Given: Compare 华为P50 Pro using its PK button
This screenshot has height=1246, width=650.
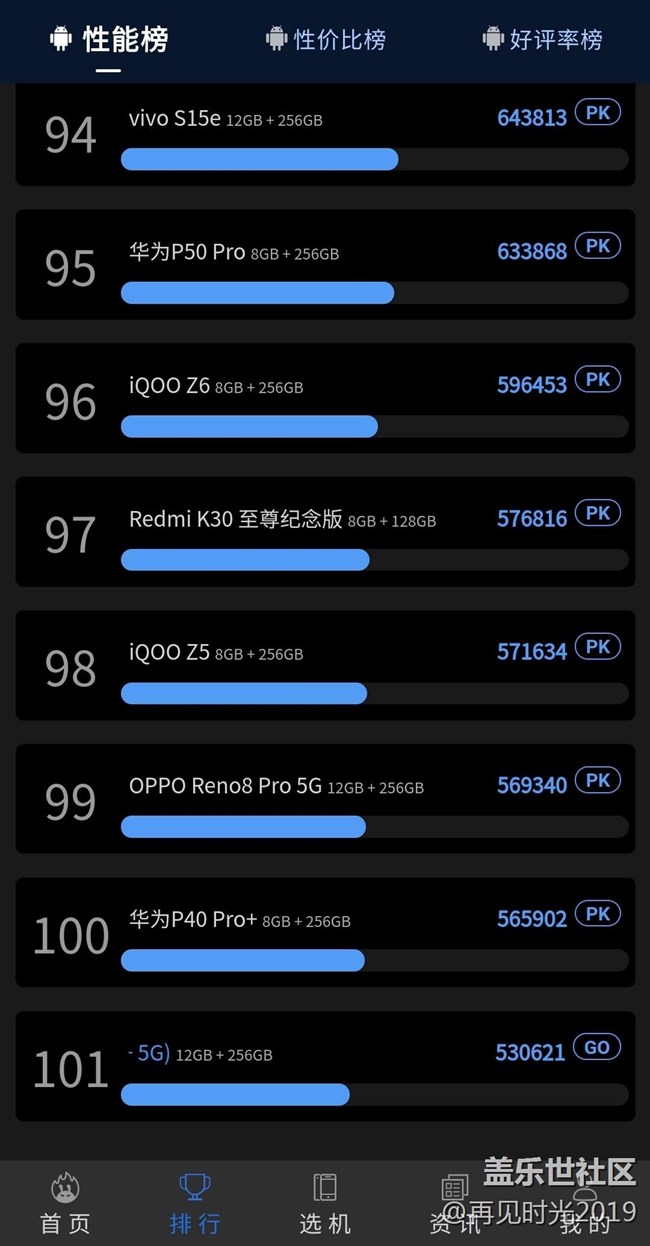Looking at the screenshot, I should click(x=597, y=246).
